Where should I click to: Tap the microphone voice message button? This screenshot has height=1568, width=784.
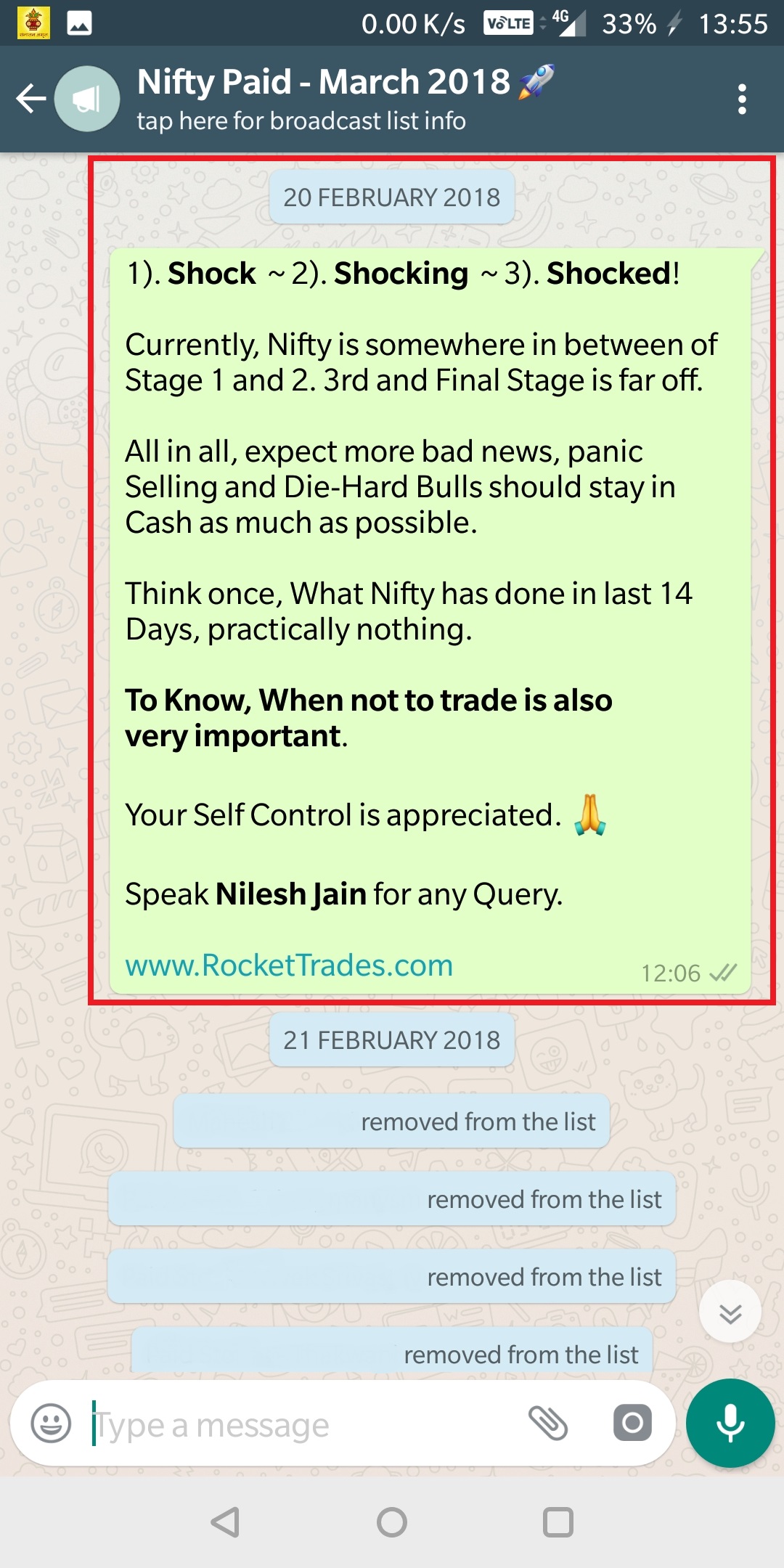click(730, 1423)
